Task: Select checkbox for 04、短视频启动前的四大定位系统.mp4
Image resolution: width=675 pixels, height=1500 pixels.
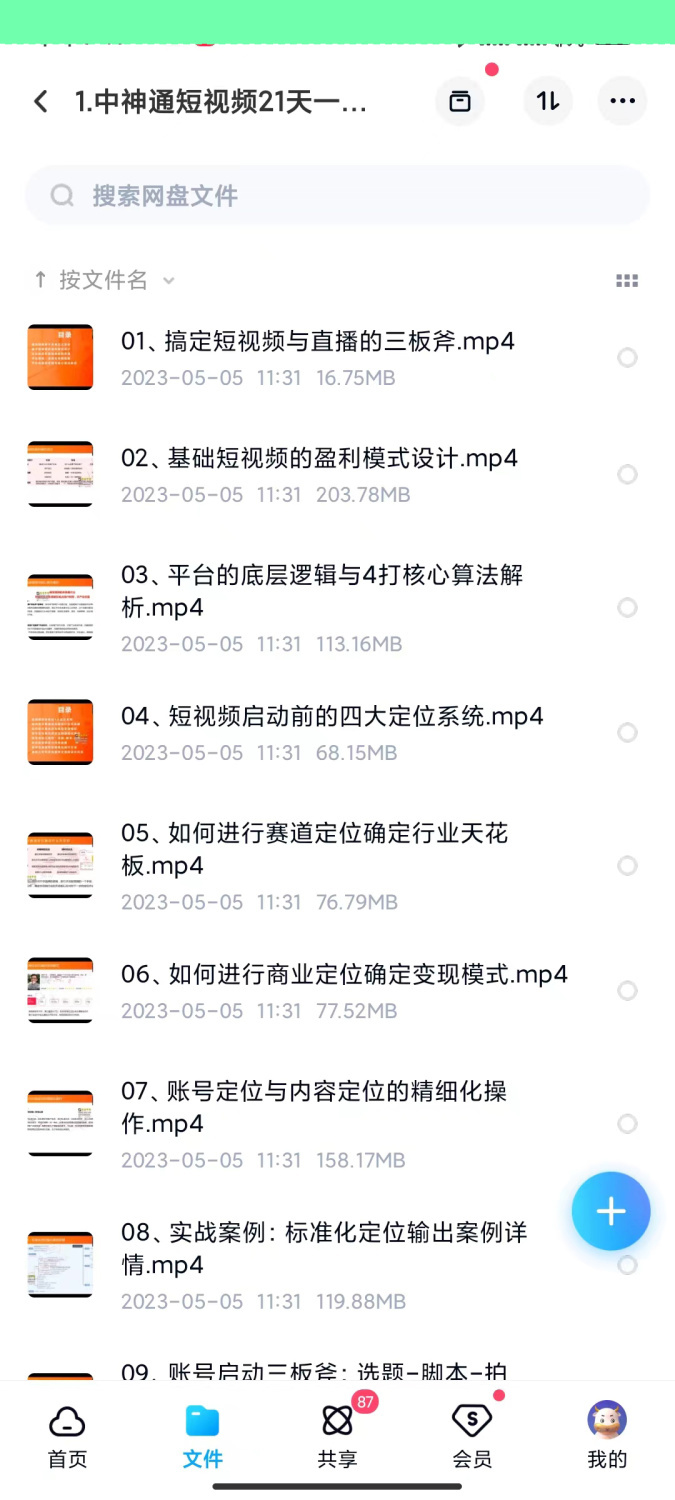Action: (x=627, y=732)
